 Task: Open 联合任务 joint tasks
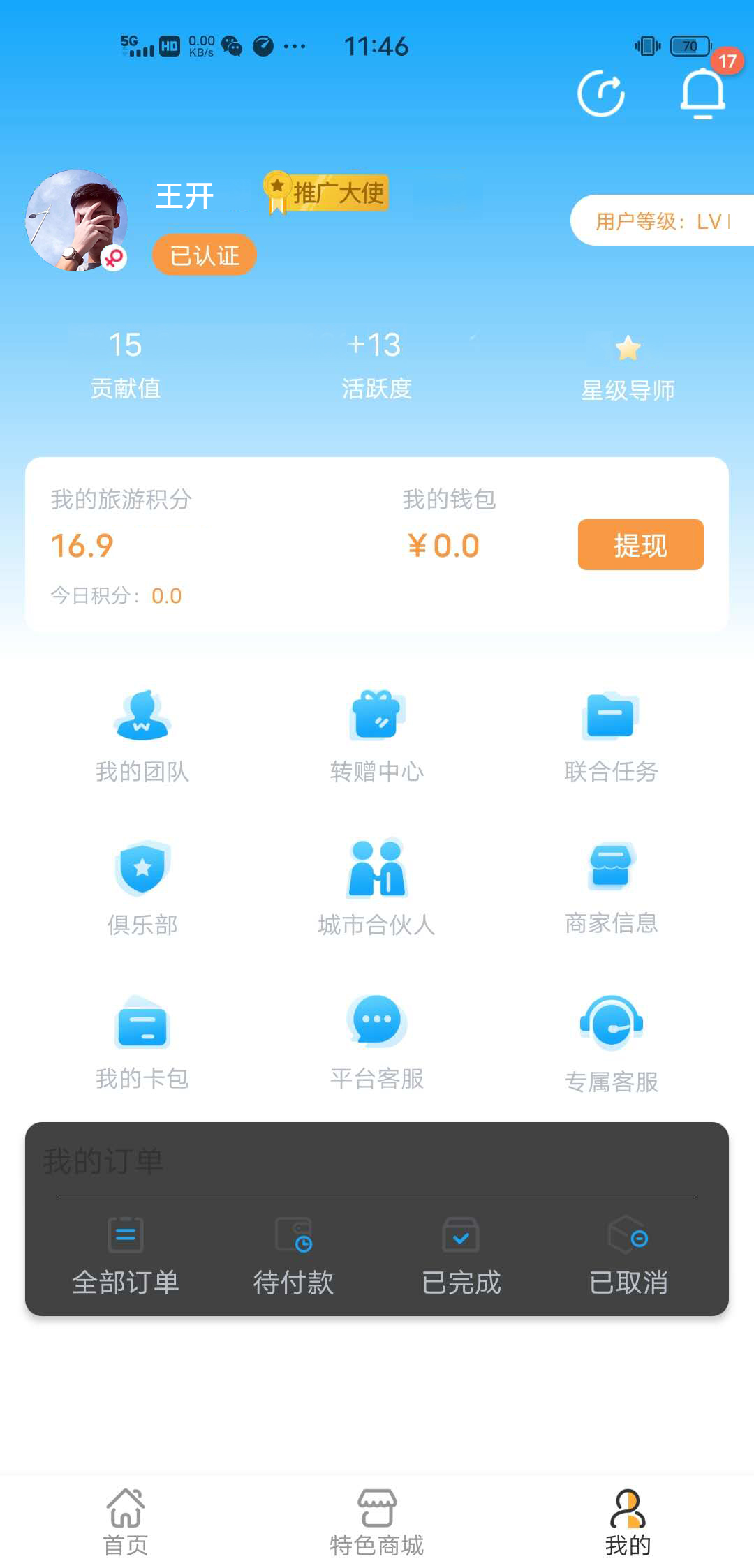point(611,736)
